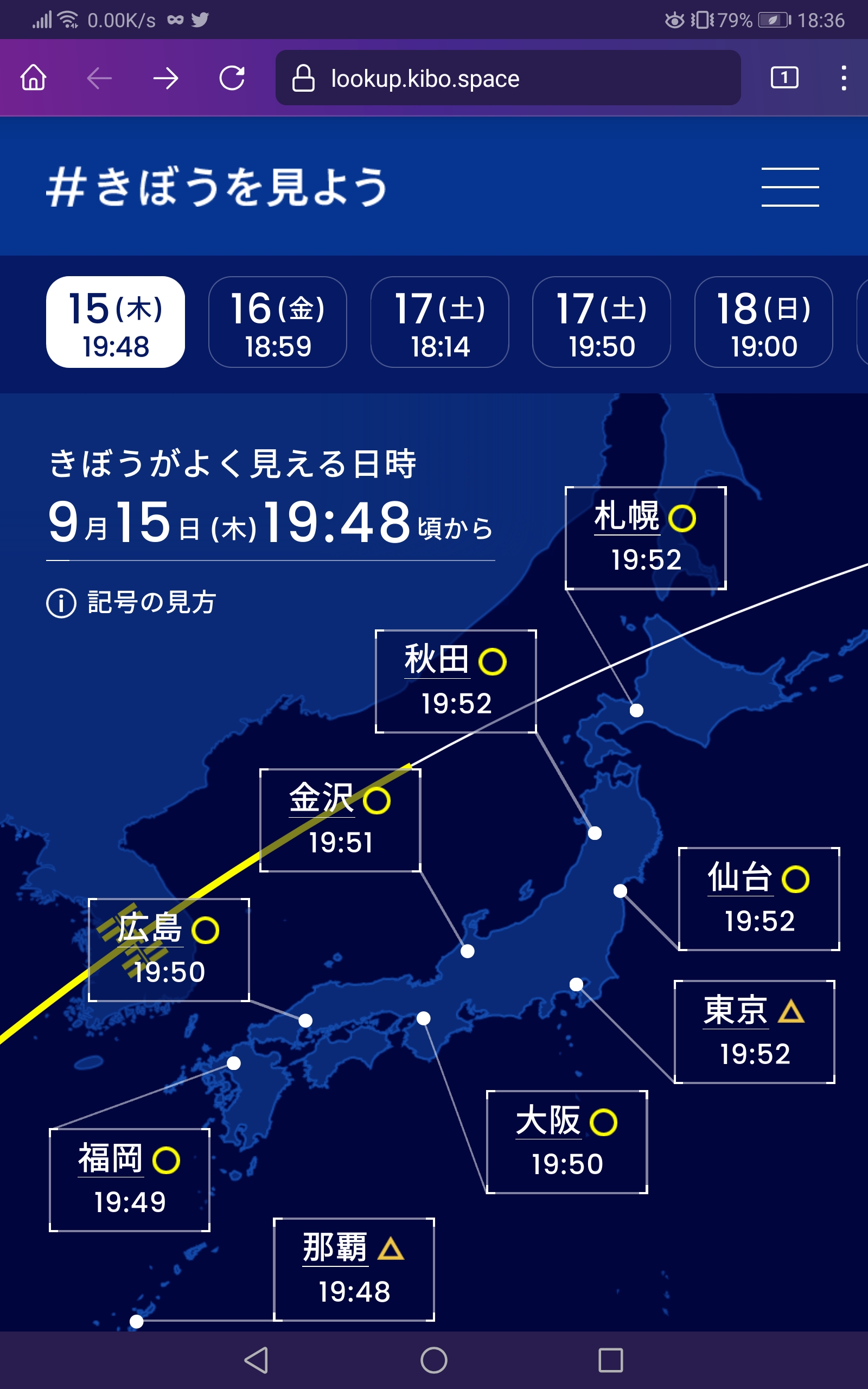View details for 大阪 19:50

pyautogui.click(x=567, y=1142)
